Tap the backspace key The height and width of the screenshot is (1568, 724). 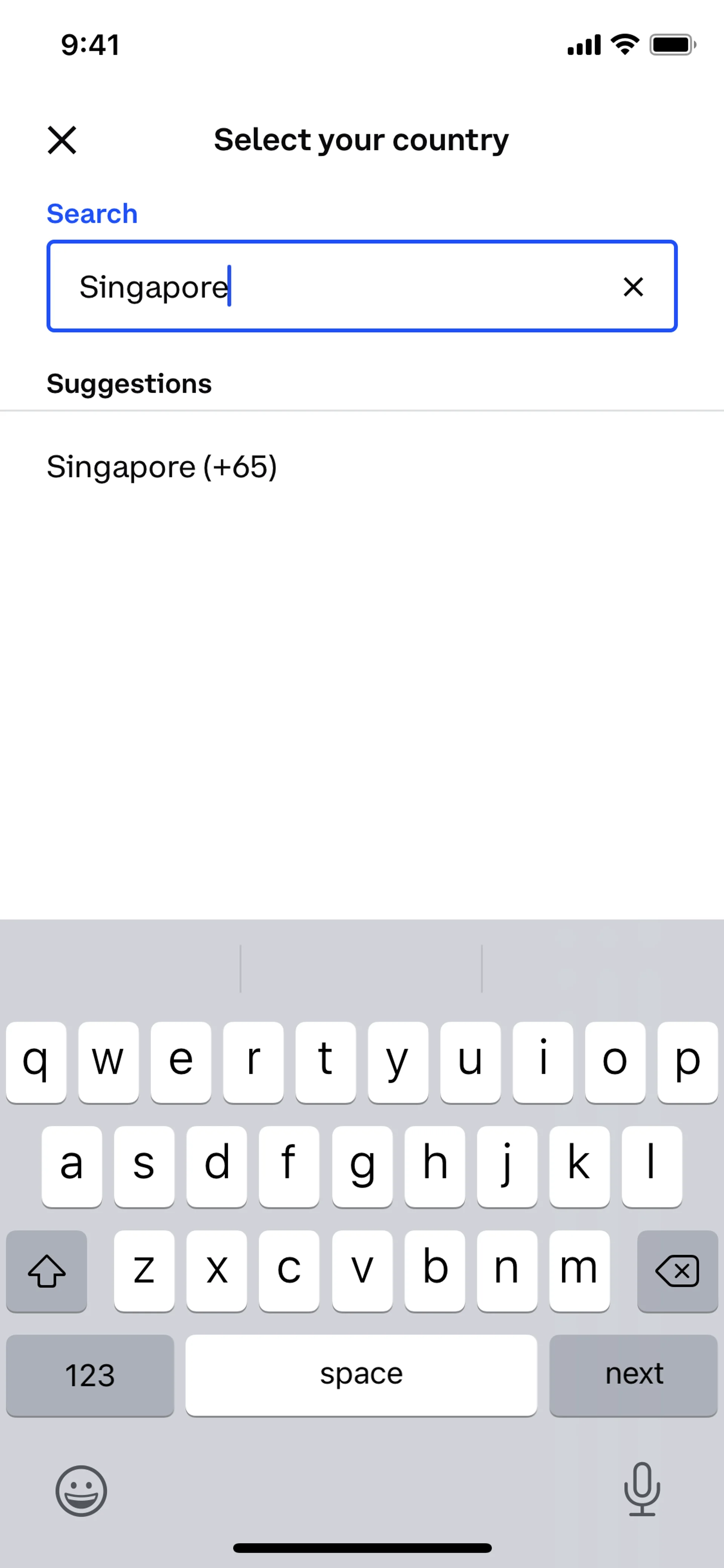click(676, 1271)
